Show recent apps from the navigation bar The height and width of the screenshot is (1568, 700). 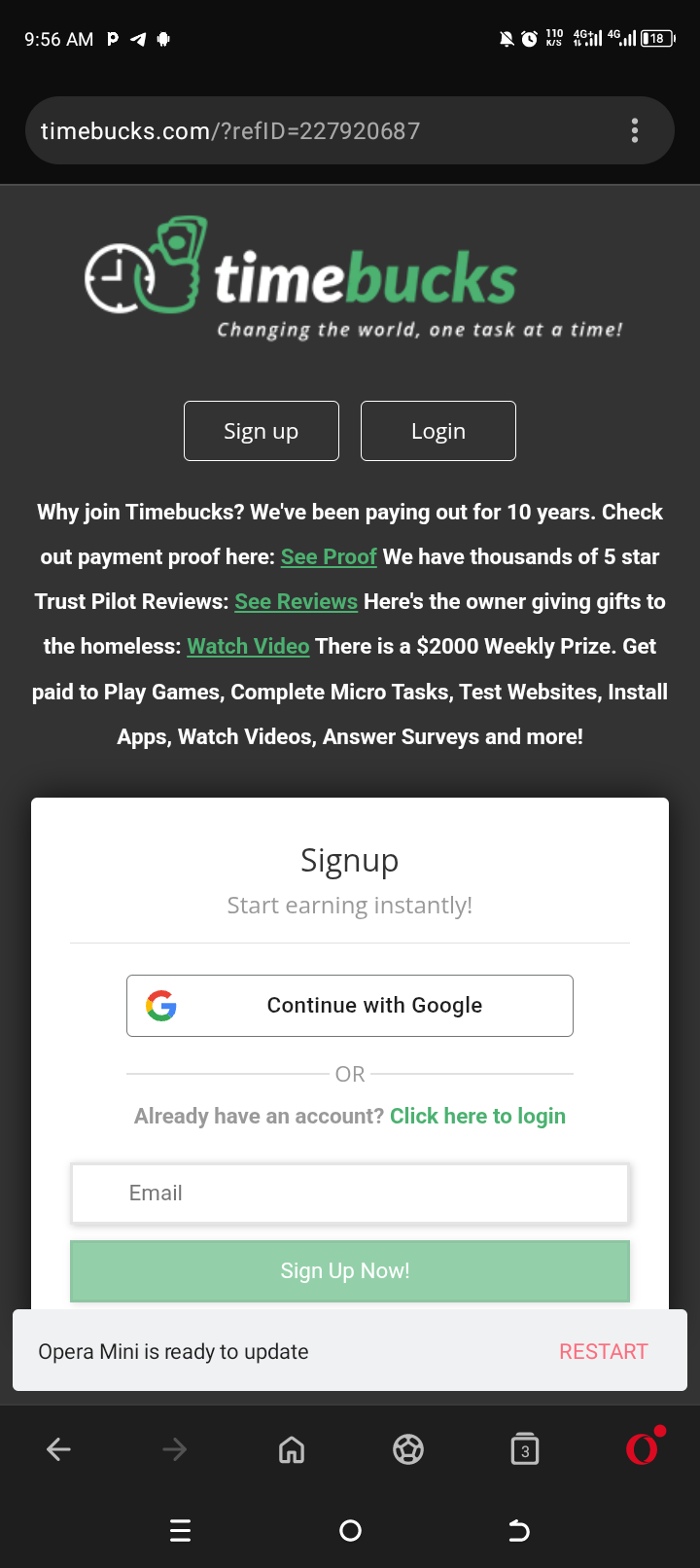(x=181, y=1531)
